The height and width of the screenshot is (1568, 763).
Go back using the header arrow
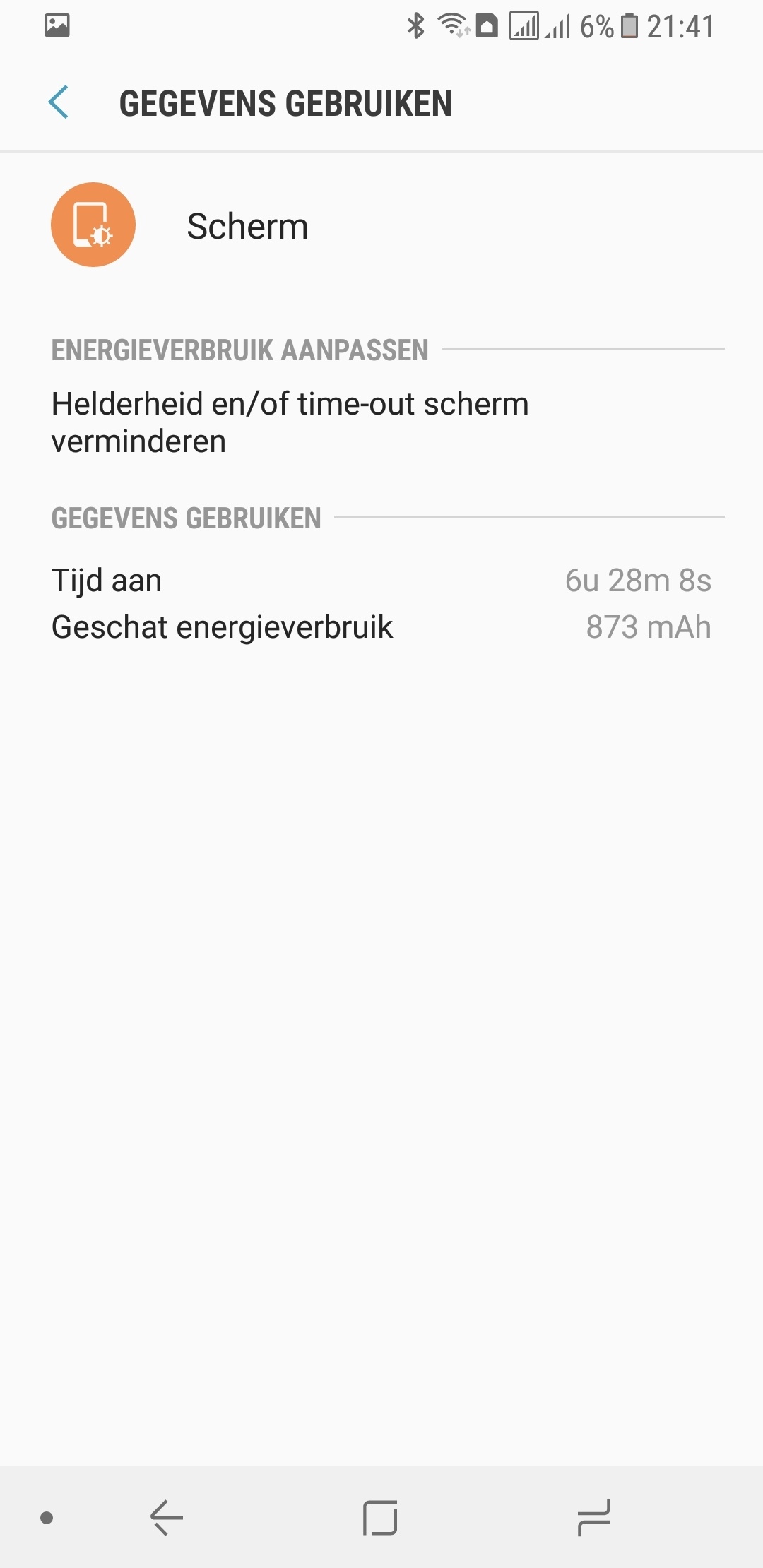59,102
